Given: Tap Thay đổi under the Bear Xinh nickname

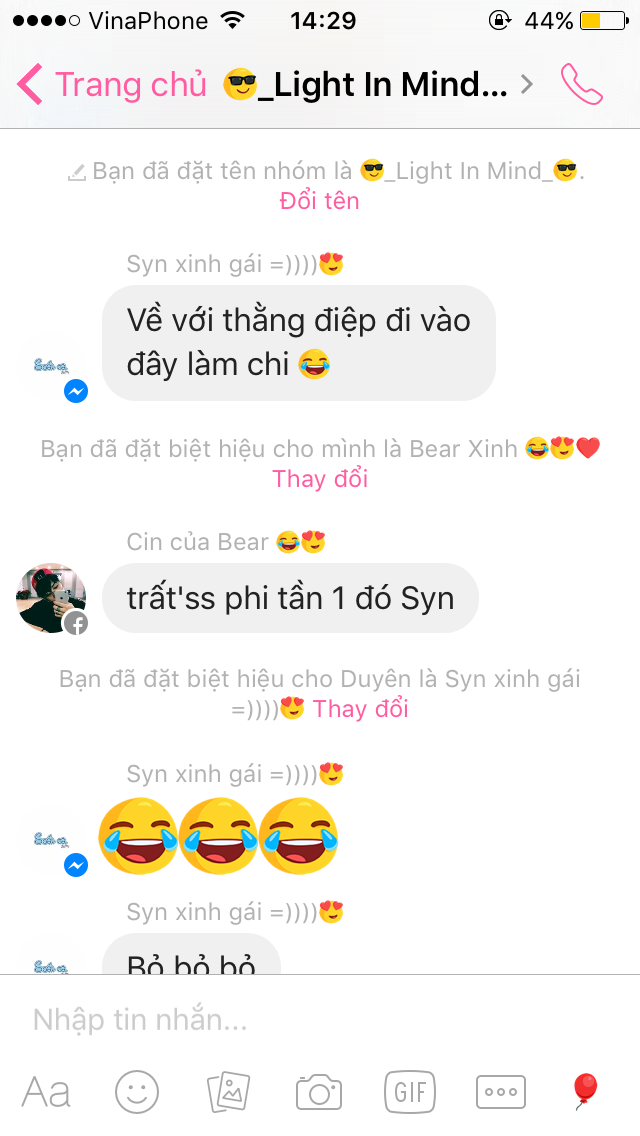Looking at the screenshot, I should pyautogui.click(x=320, y=479).
